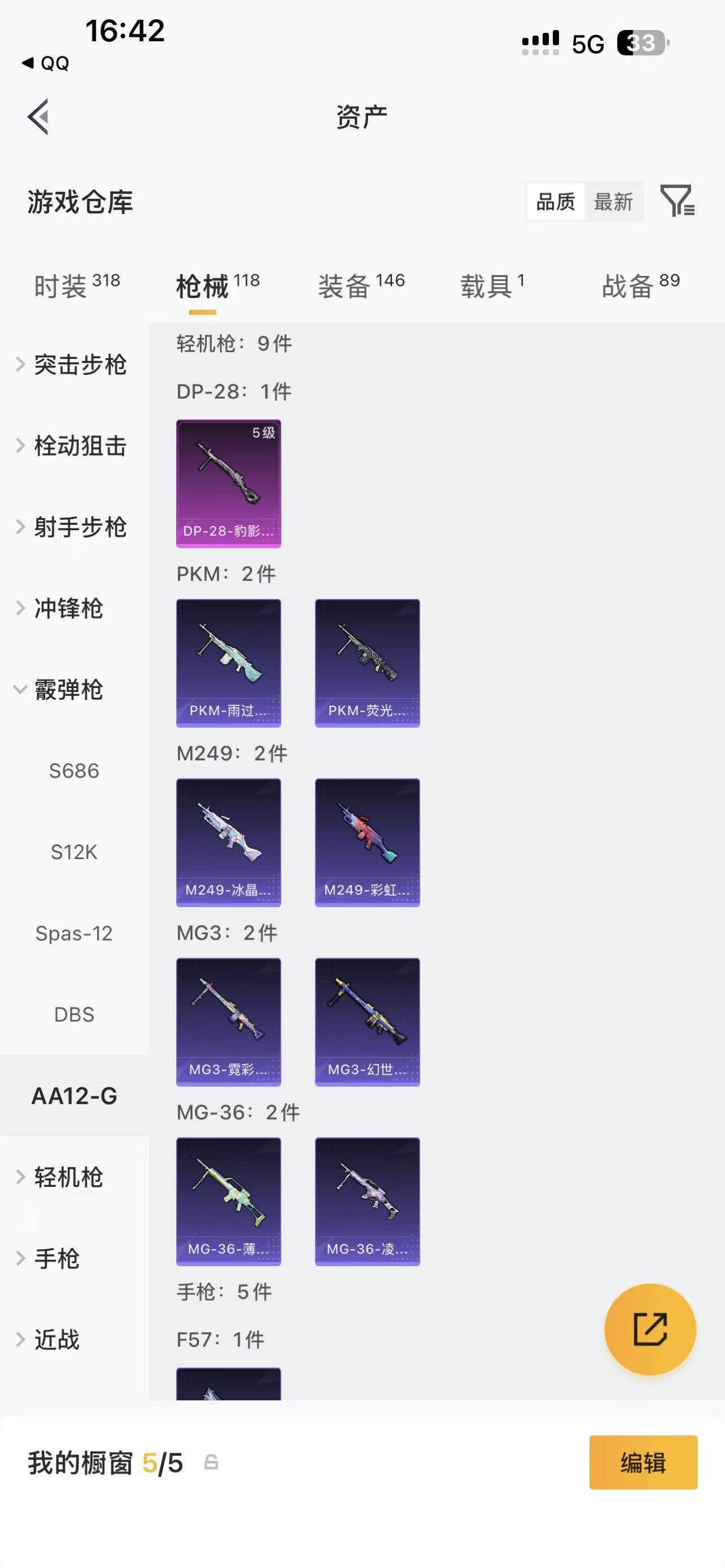Open the MG-36-凌 skin card
725x1568 pixels.
pyautogui.click(x=367, y=1202)
